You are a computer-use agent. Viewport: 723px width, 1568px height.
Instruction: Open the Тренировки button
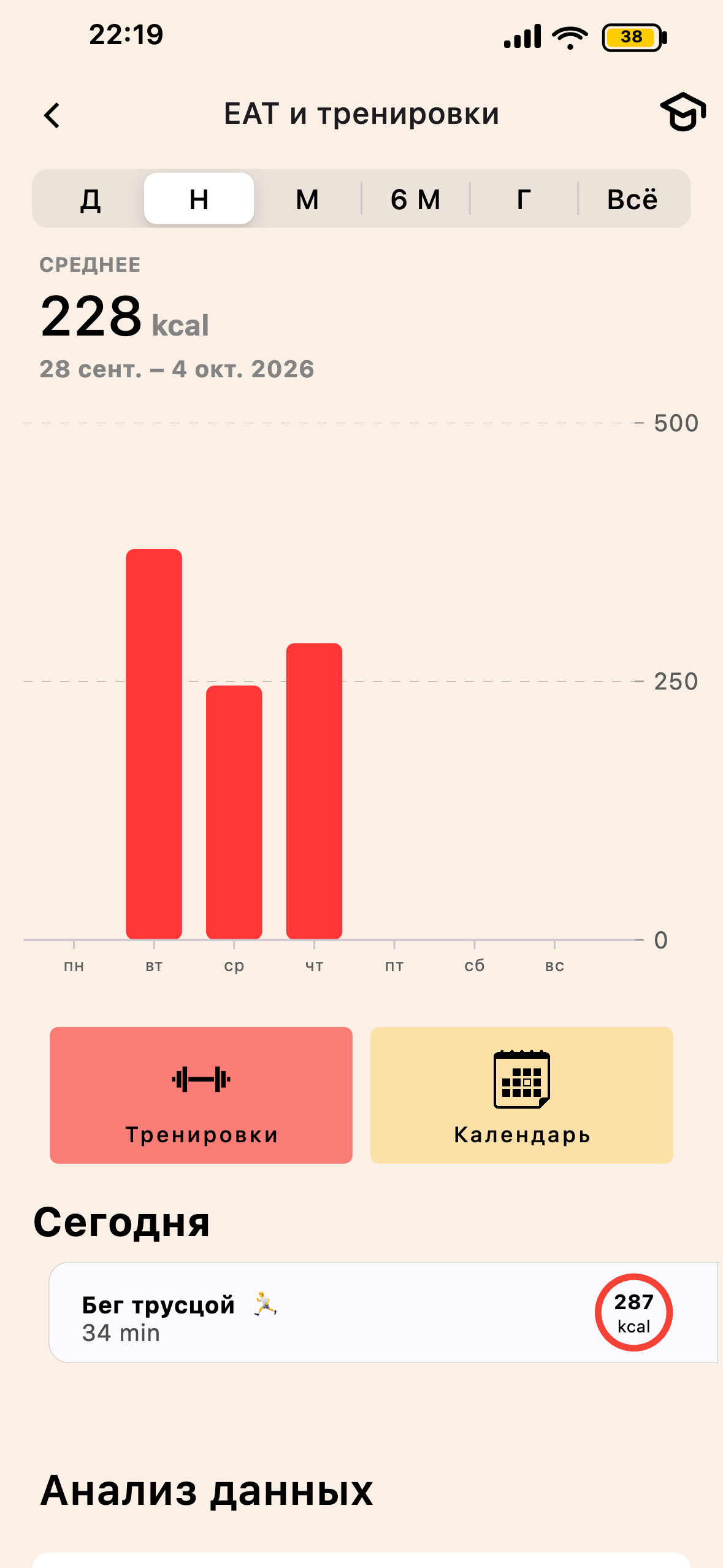201,1095
